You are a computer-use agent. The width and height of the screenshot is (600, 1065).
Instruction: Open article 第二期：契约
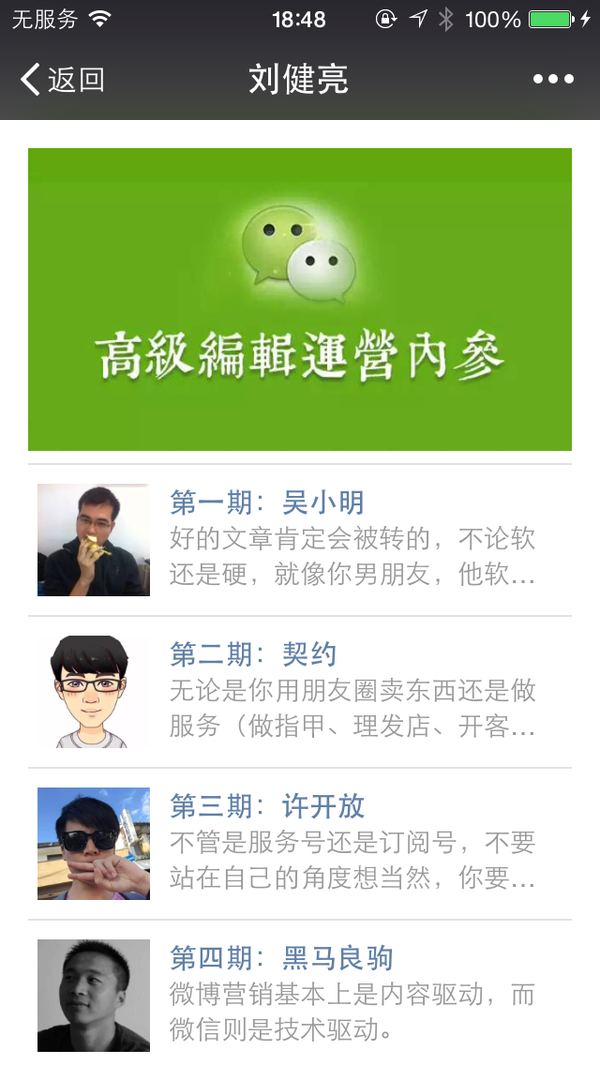point(300,692)
